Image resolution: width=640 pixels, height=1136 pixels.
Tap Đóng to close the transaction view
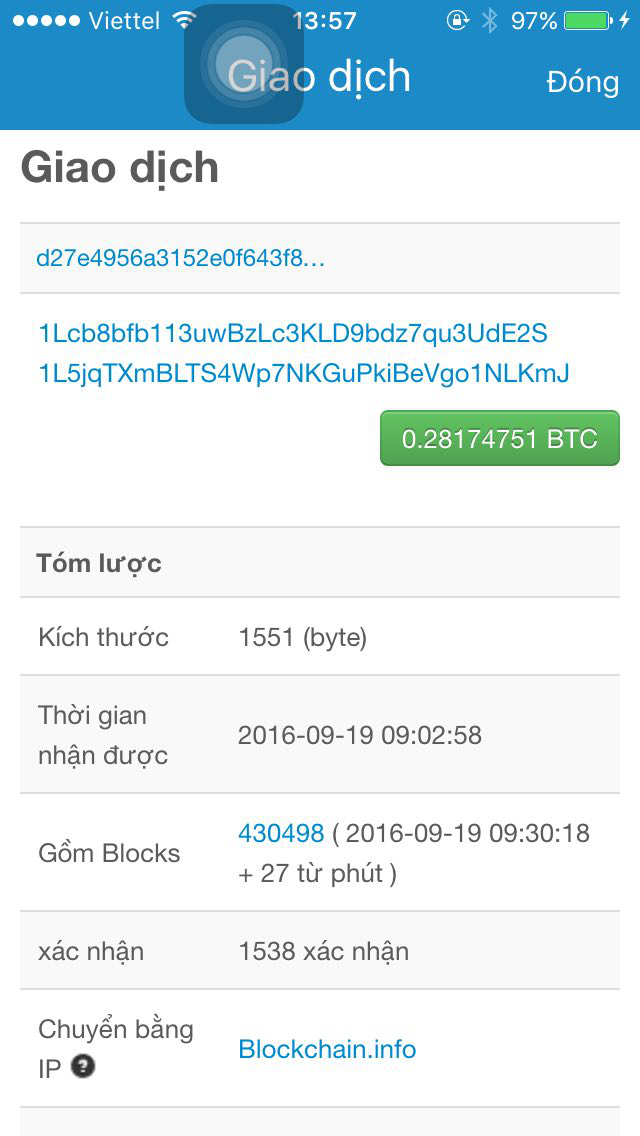pyautogui.click(x=582, y=81)
